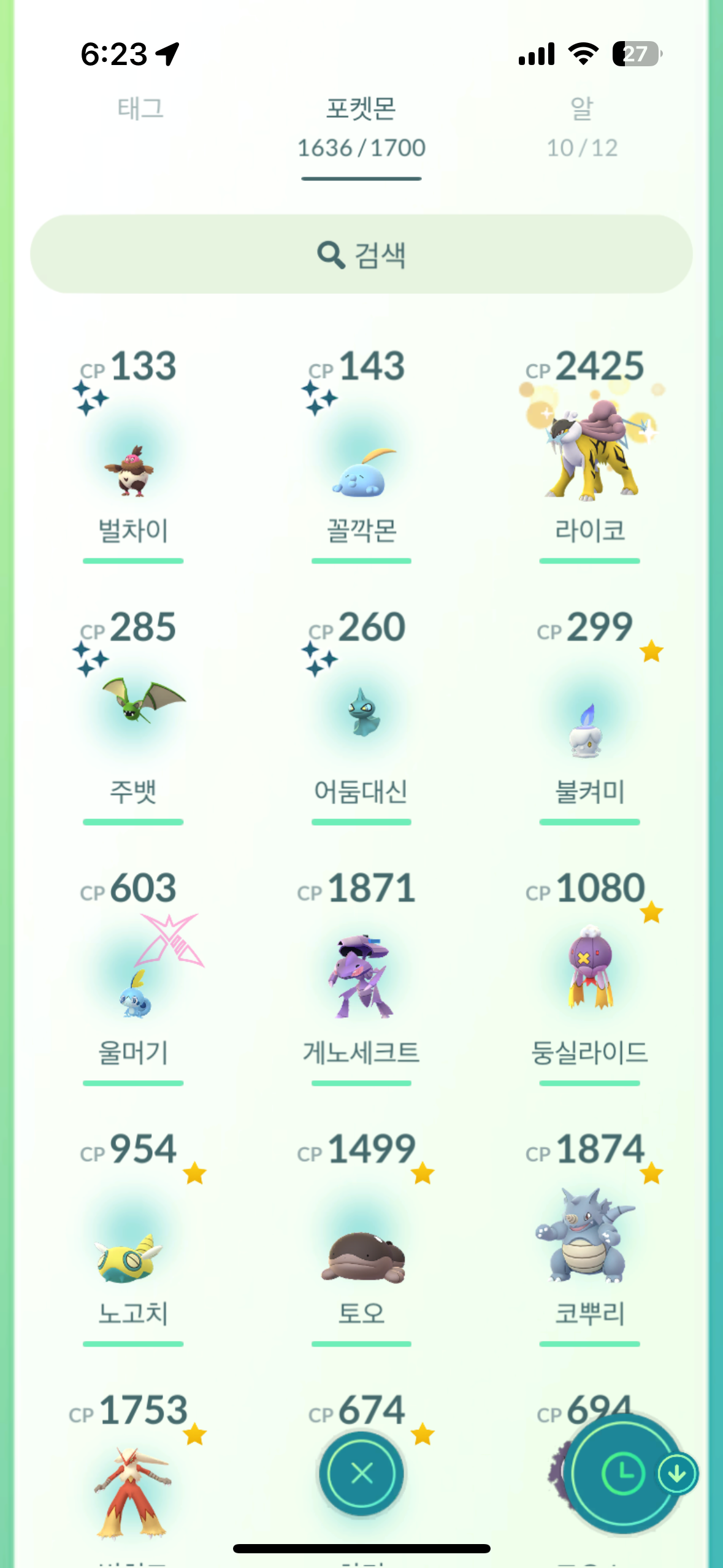This screenshot has width=723, height=1568.
Task: Tap the 검색 search field
Action: pos(361,254)
